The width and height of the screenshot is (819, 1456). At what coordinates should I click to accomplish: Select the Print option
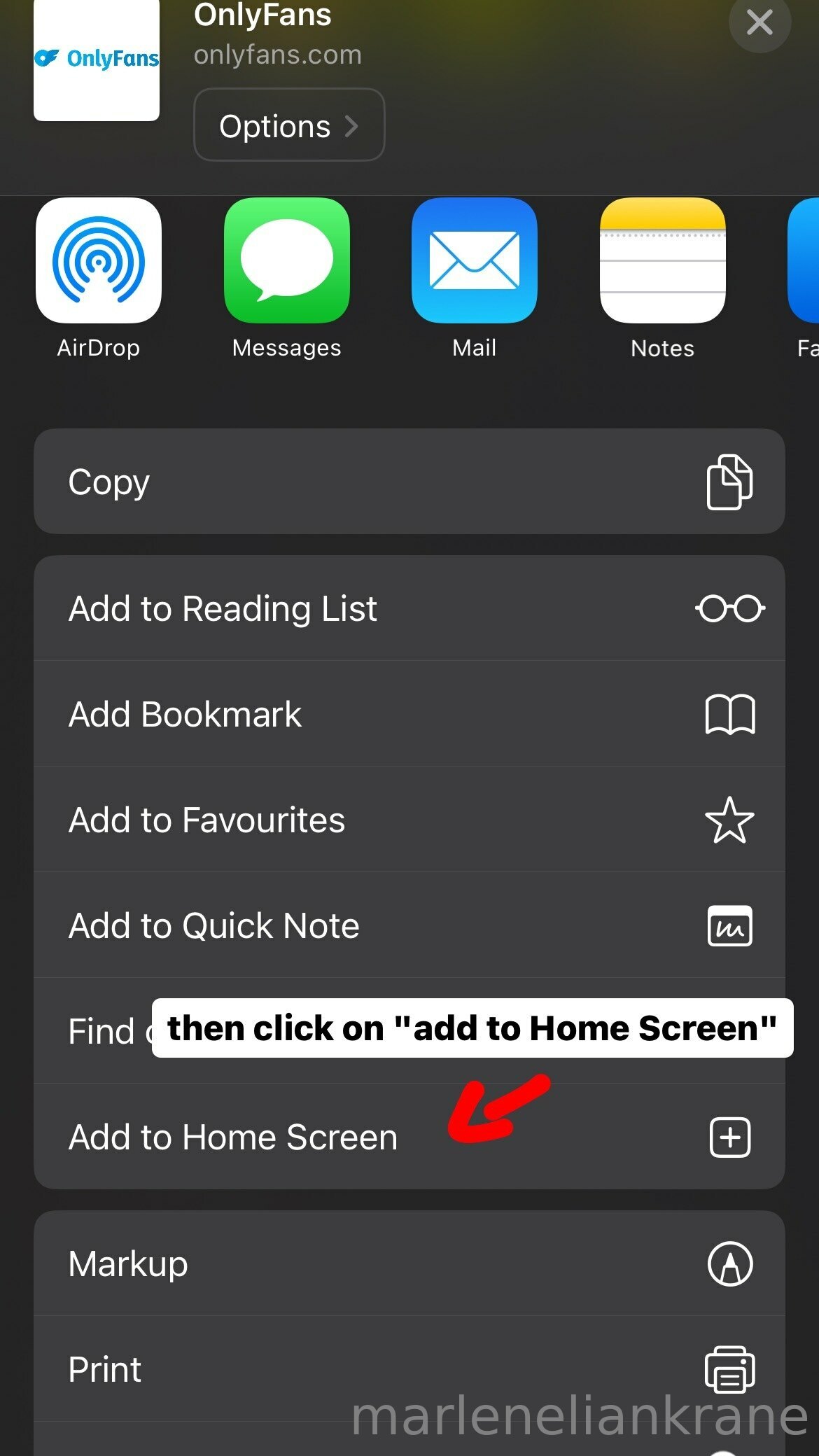coord(409,1369)
